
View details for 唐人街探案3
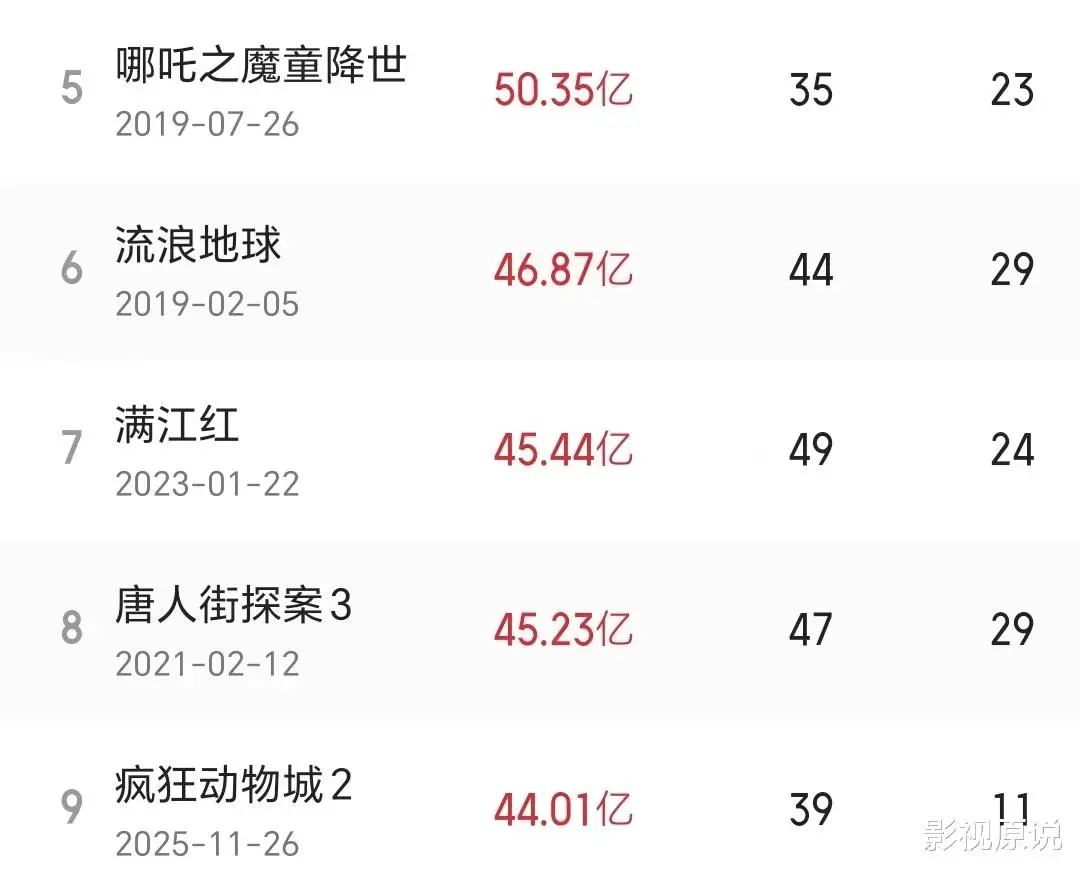(x=233, y=607)
